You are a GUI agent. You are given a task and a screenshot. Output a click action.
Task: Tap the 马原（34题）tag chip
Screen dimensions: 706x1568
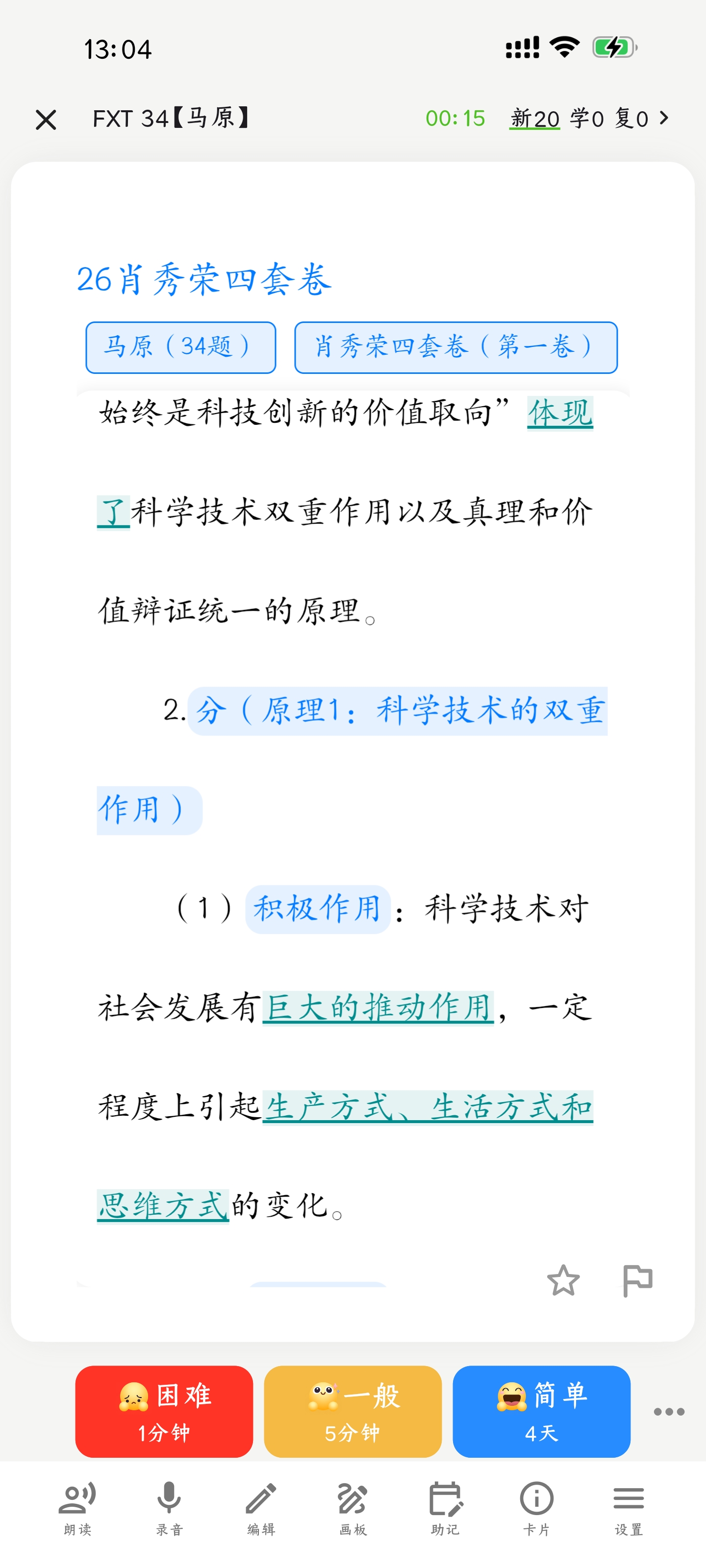click(x=180, y=347)
